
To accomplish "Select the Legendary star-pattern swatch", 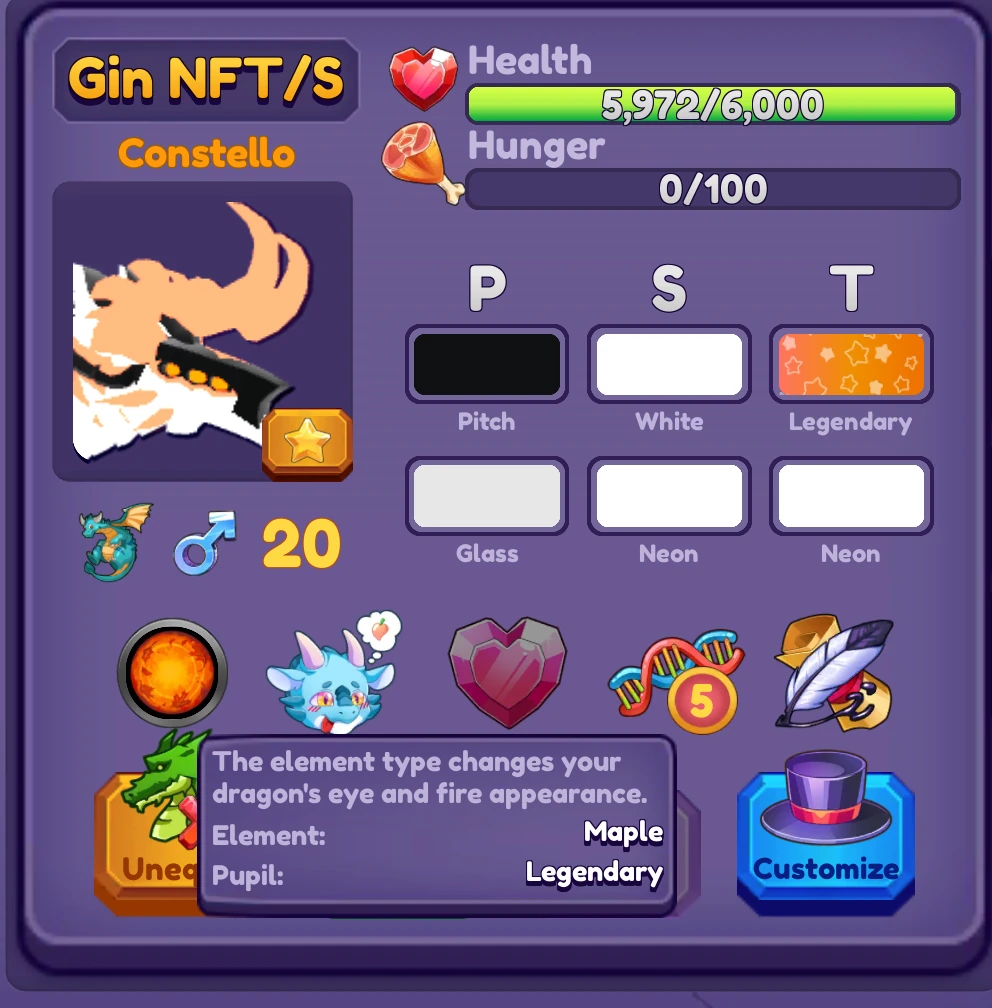I will coord(851,364).
